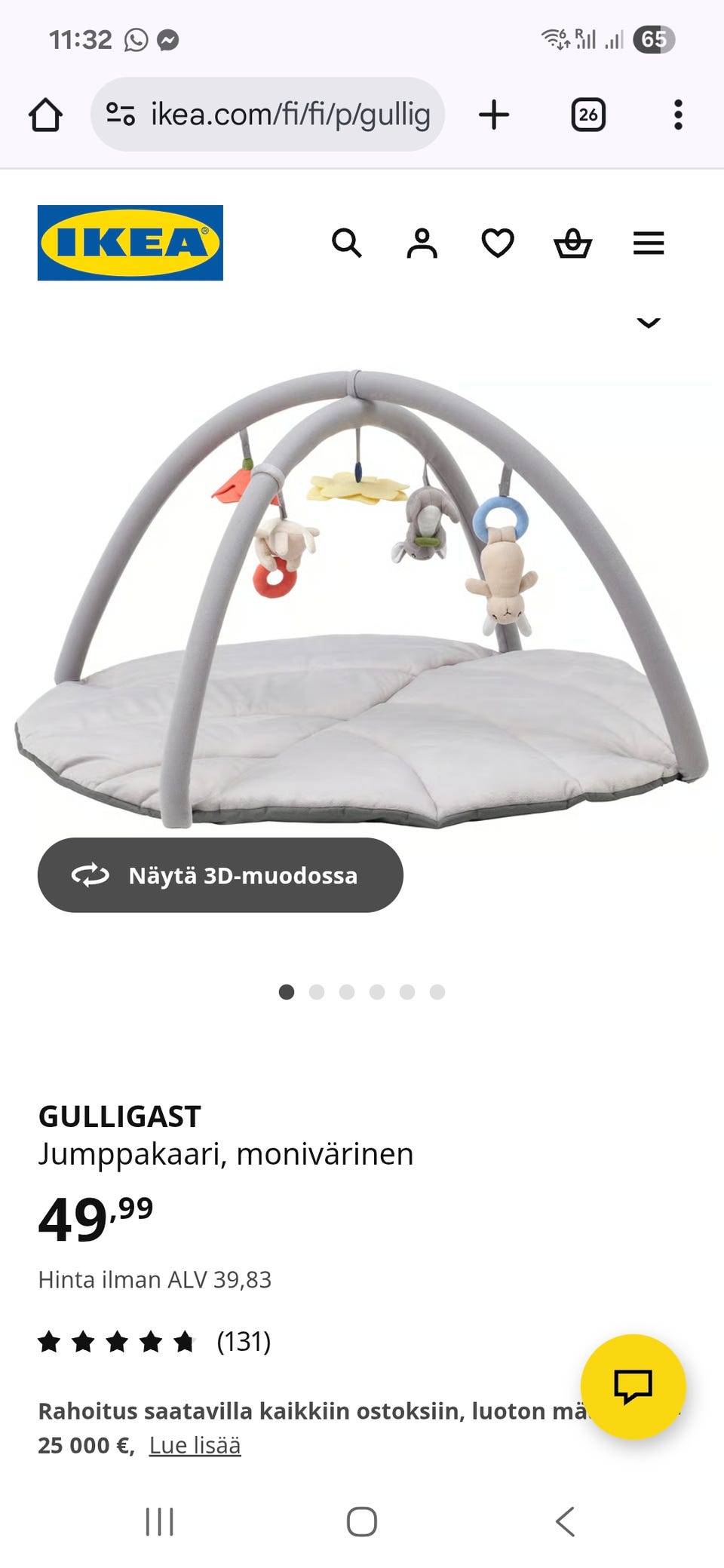Open a new tab with the plus icon

pos(494,115)
